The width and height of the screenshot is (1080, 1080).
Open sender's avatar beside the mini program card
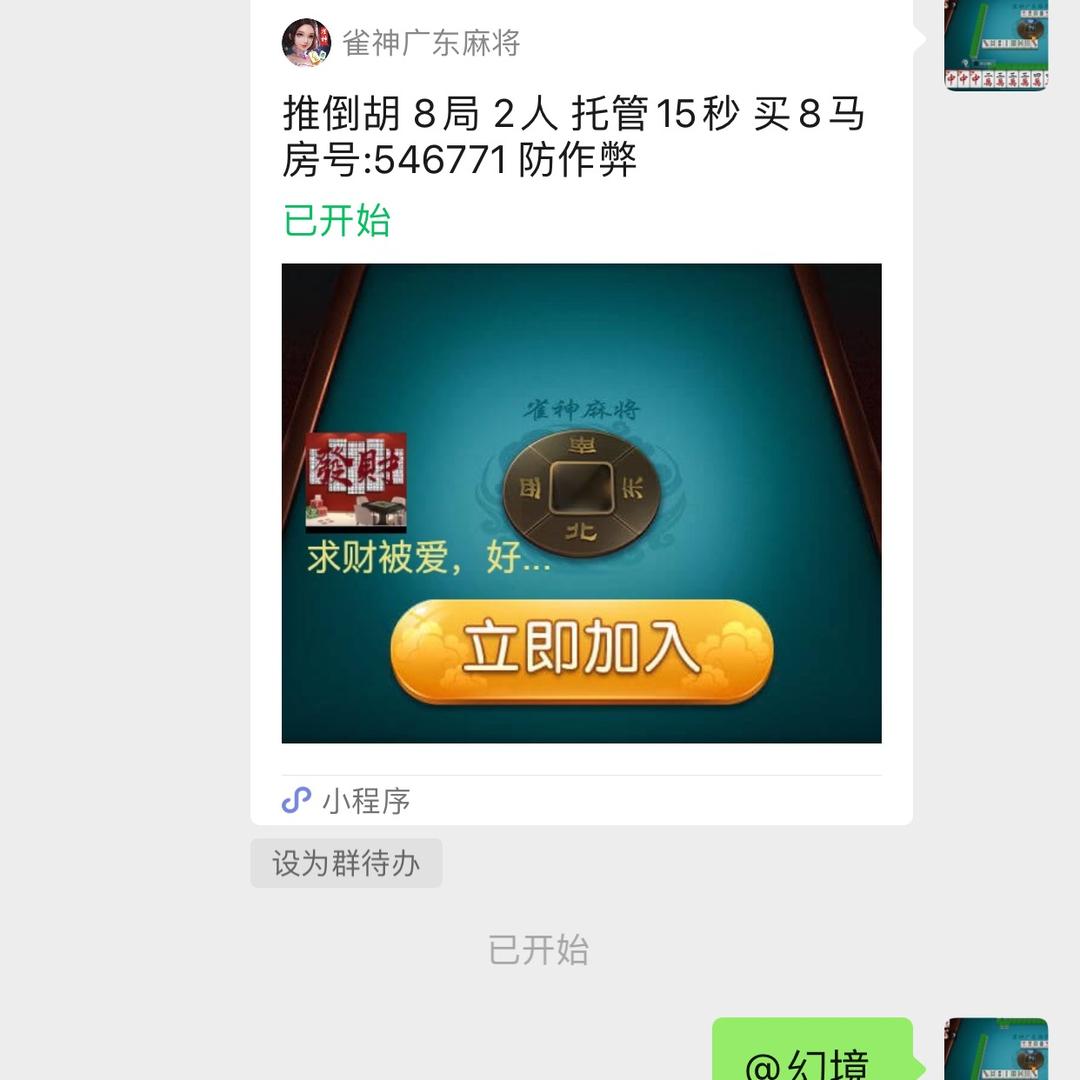tap(996, 45)
